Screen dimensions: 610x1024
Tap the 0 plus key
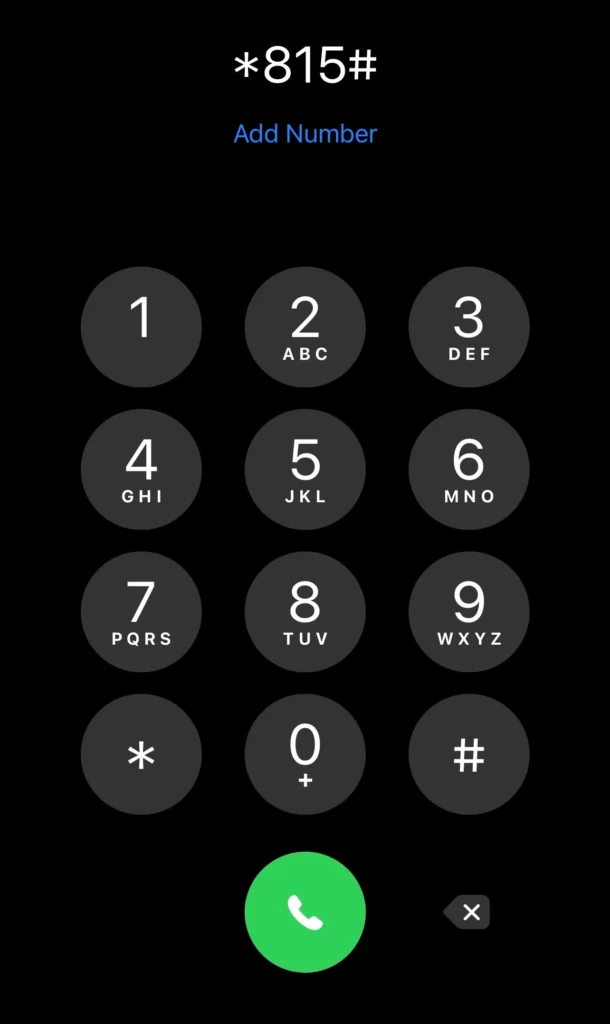click(305, 755)
